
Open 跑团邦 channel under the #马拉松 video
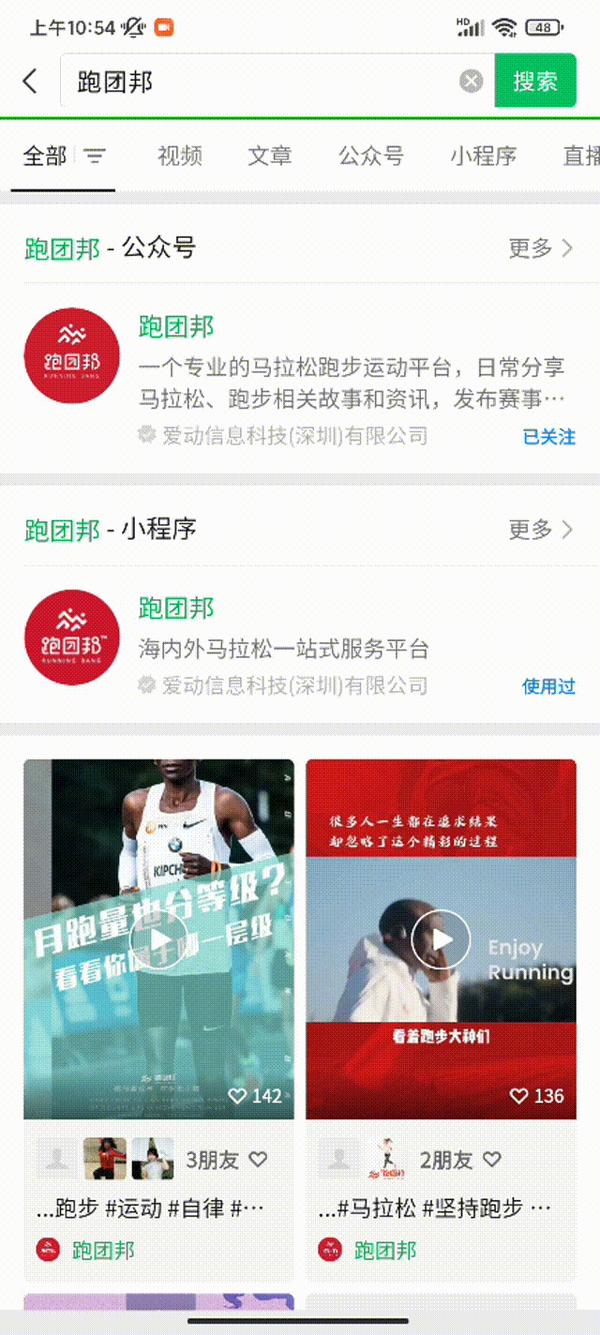point(384,1249)
